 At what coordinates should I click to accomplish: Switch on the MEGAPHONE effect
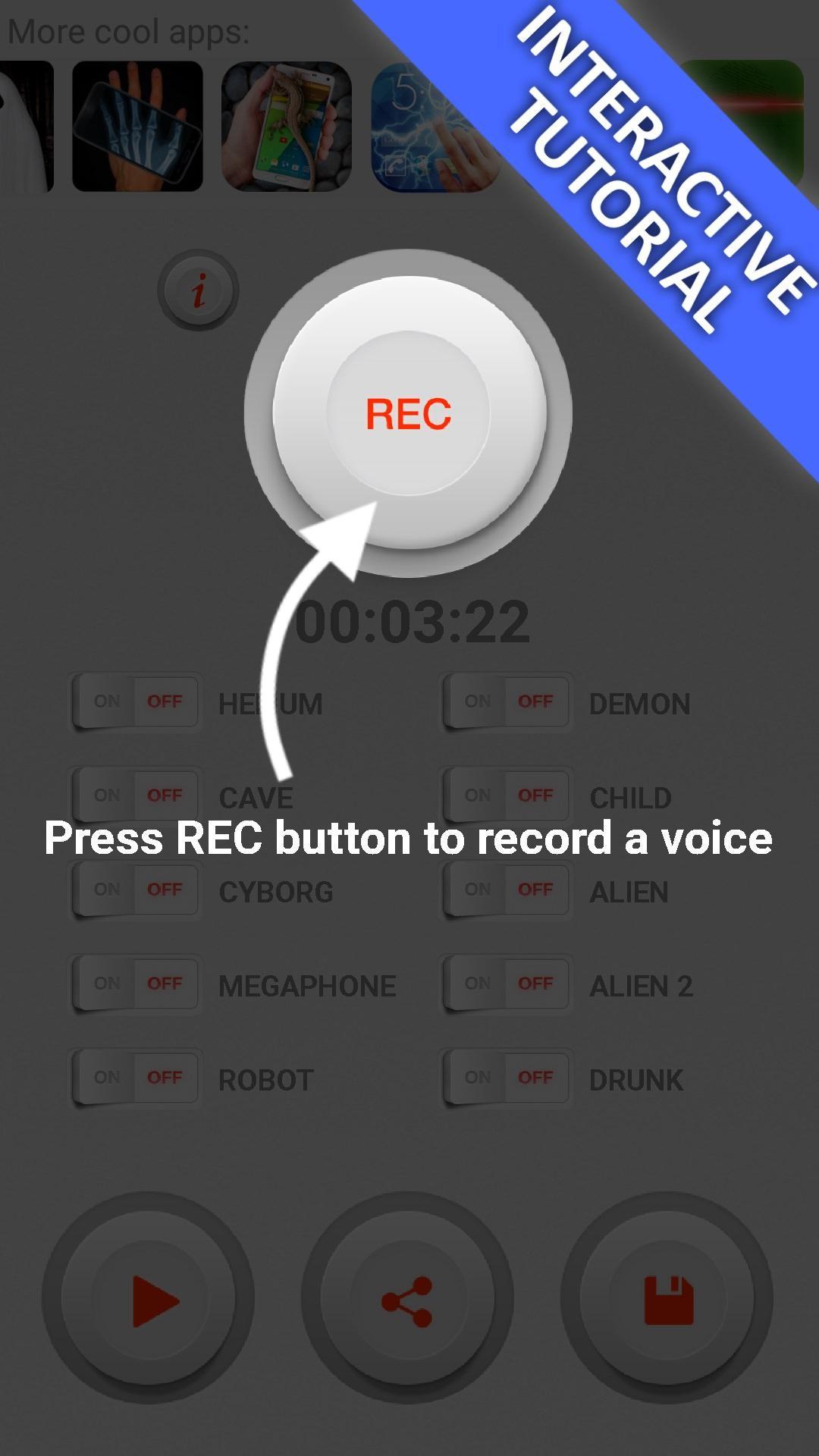point(136,983)
